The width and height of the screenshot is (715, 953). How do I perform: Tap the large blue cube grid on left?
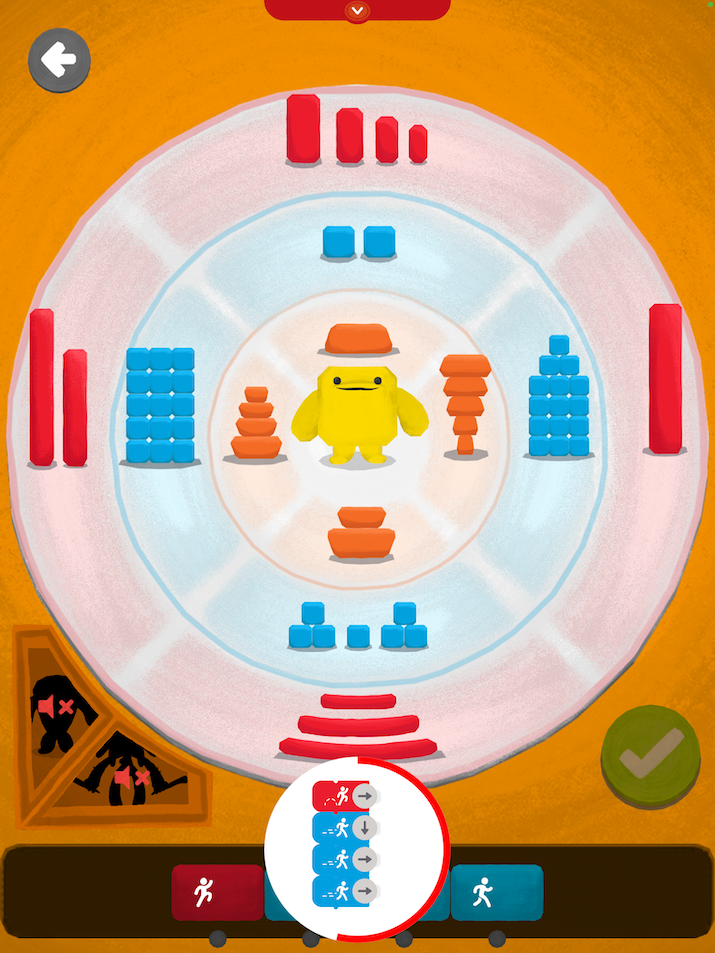(x=160, y=405)
